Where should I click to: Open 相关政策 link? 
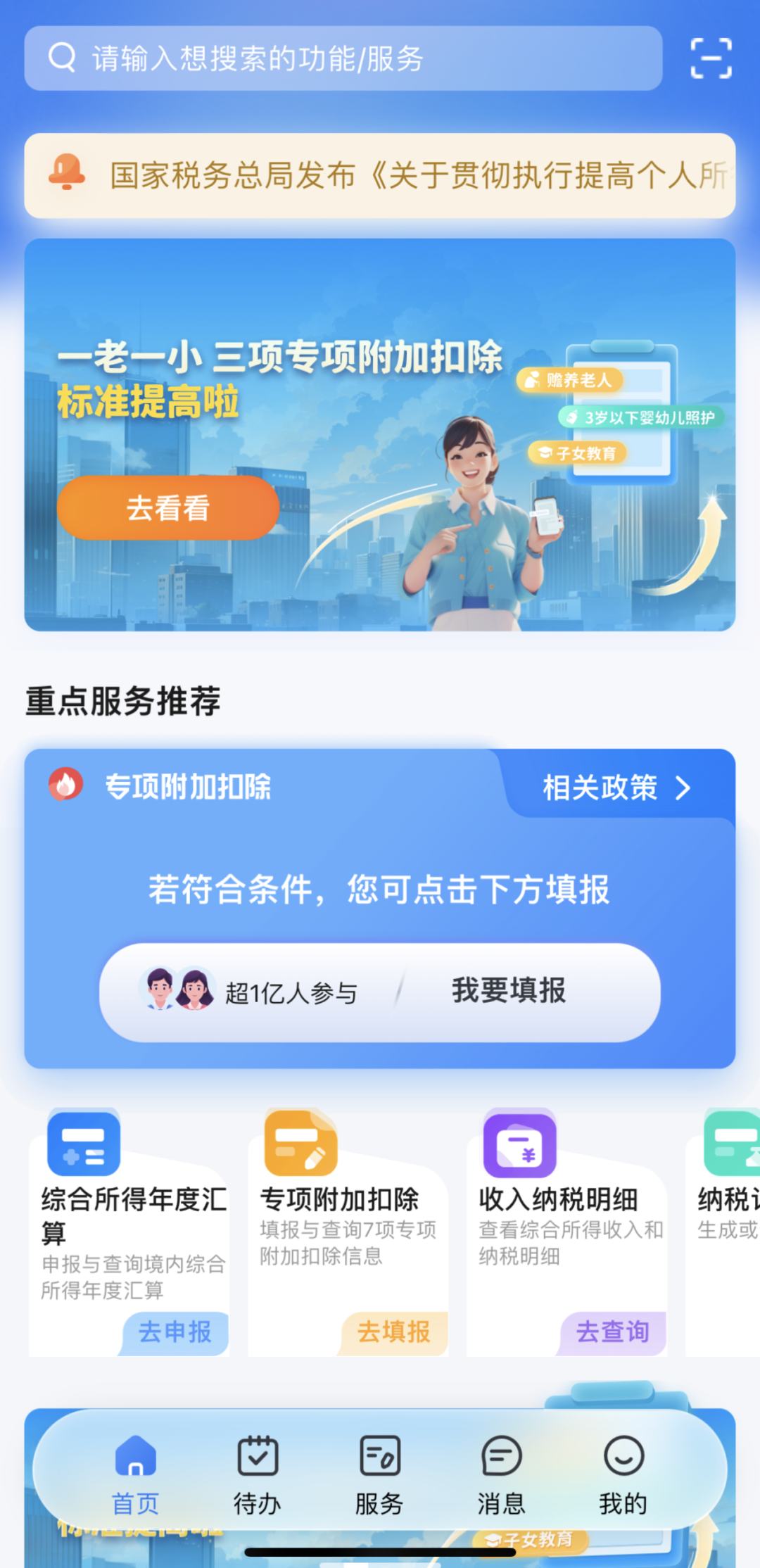click(x=616, y=788)
